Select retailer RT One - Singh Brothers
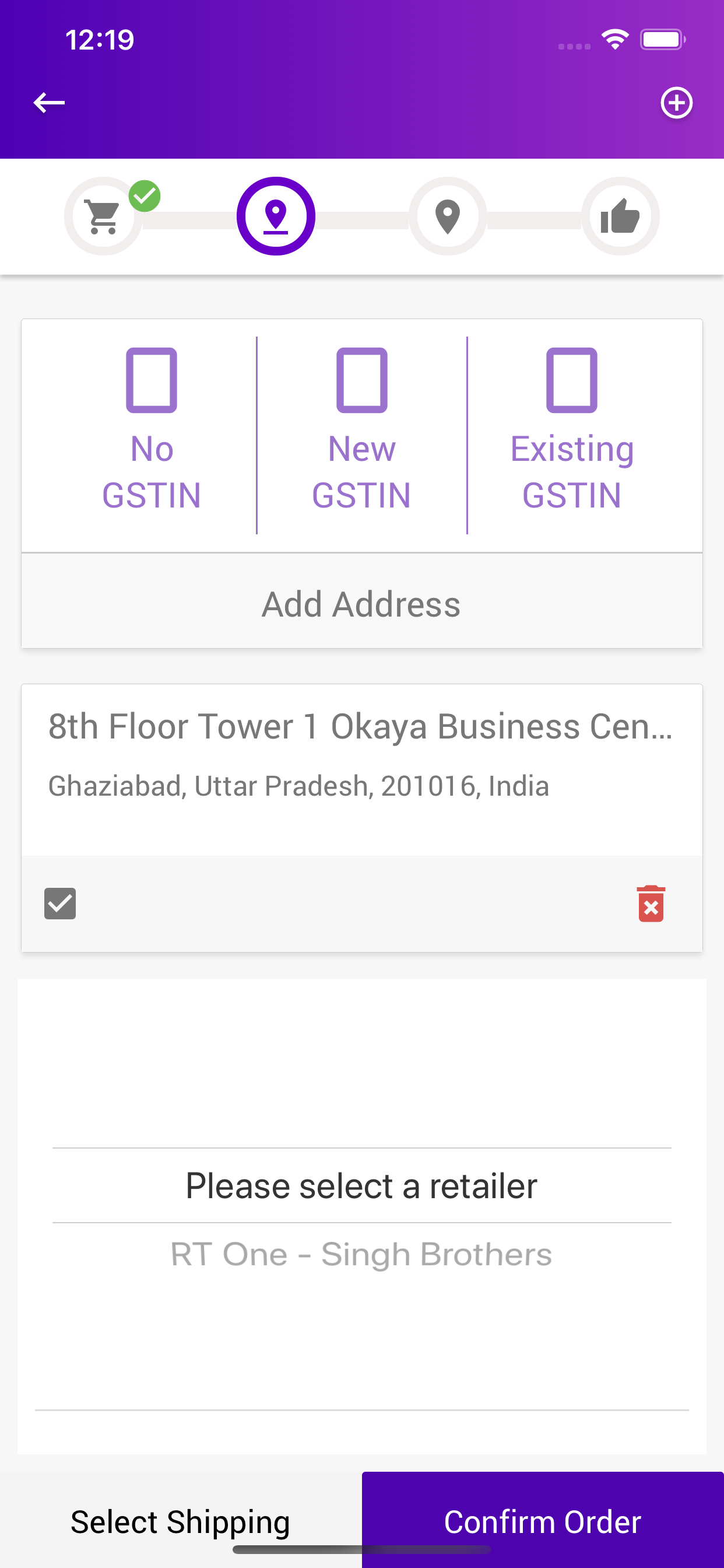Image resolution: width=724 pixels, height=1568 pixels. 362,1254
